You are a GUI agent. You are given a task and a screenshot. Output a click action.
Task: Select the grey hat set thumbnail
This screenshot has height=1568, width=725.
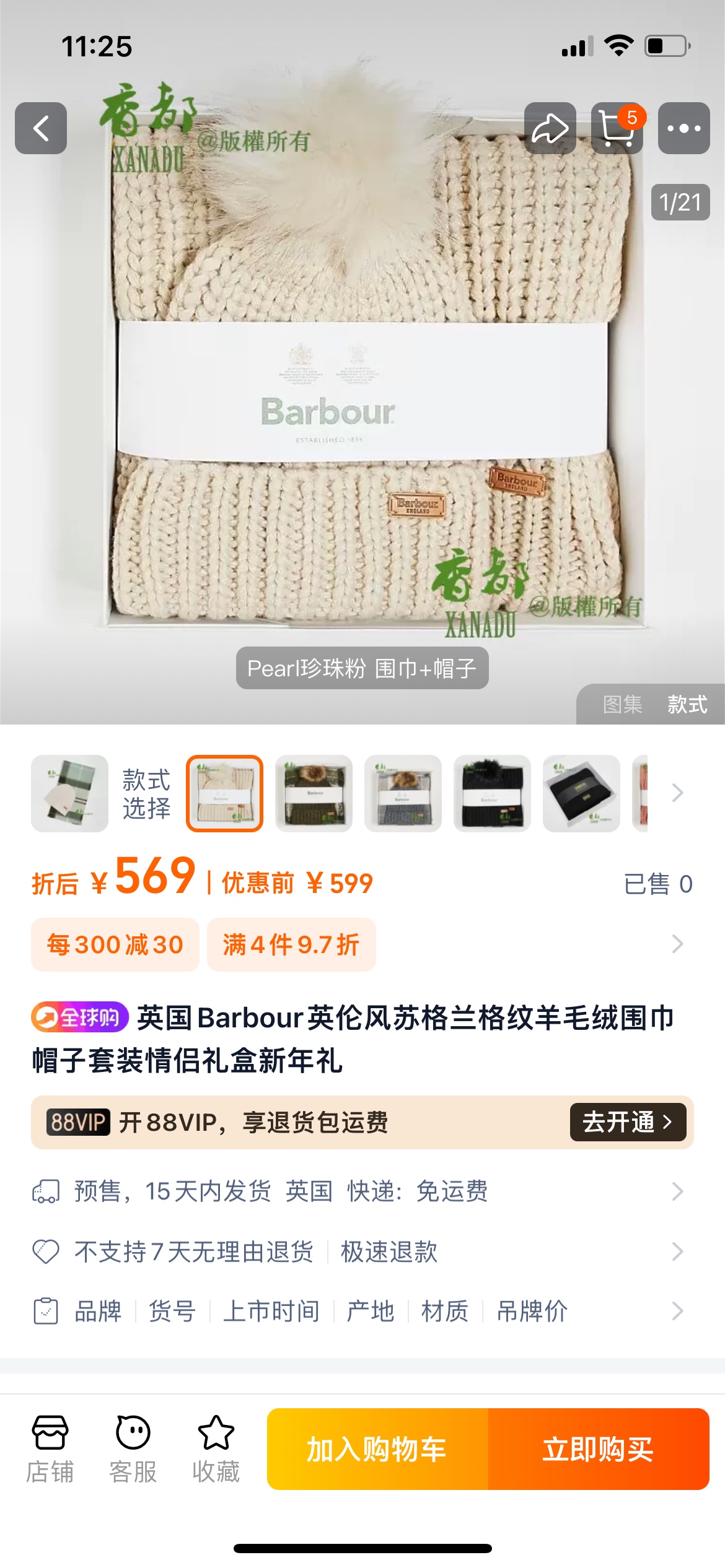[x=403, y=793]
